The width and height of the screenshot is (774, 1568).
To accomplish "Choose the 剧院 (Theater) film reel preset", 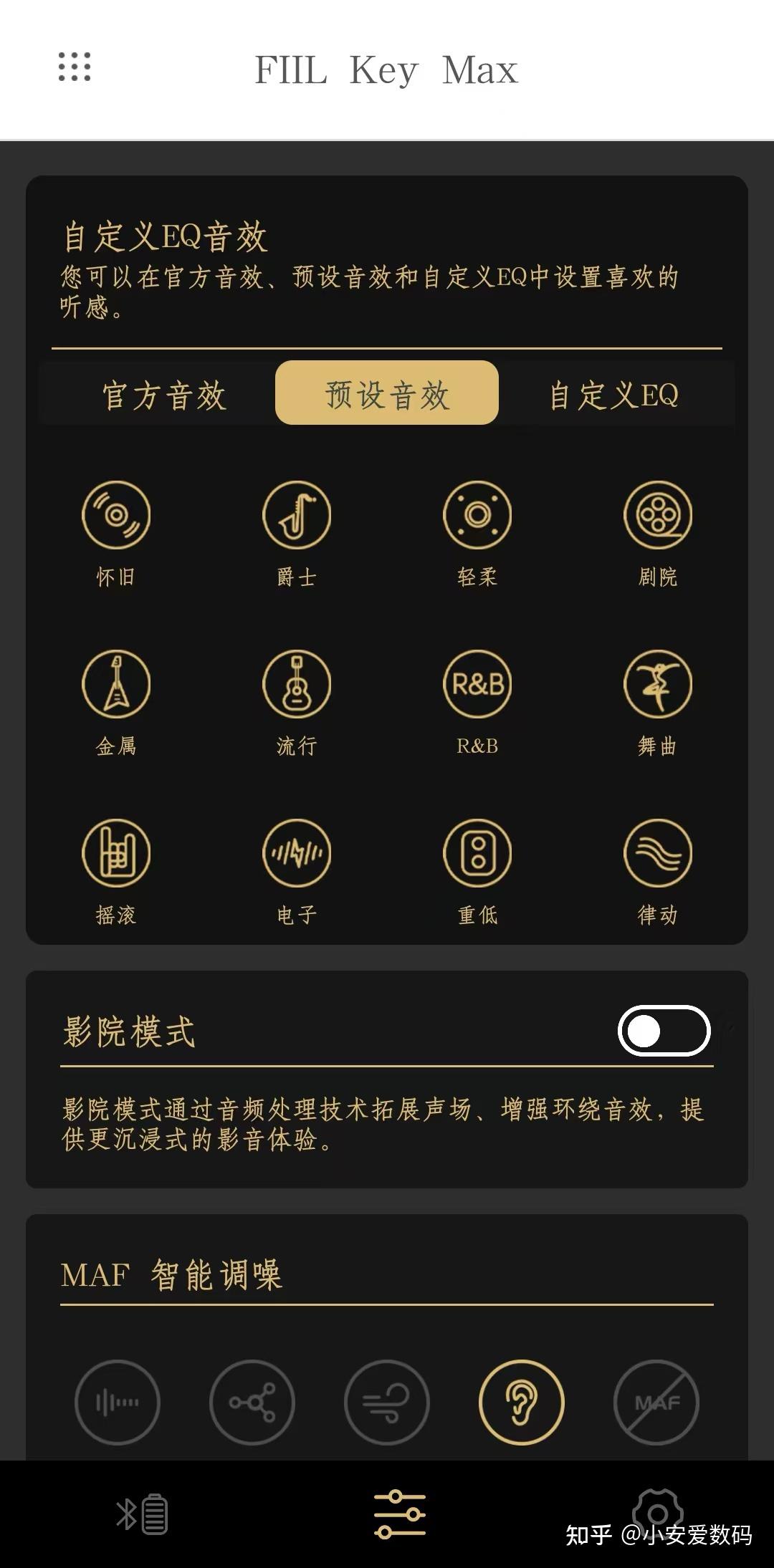I will pos(656,514).
